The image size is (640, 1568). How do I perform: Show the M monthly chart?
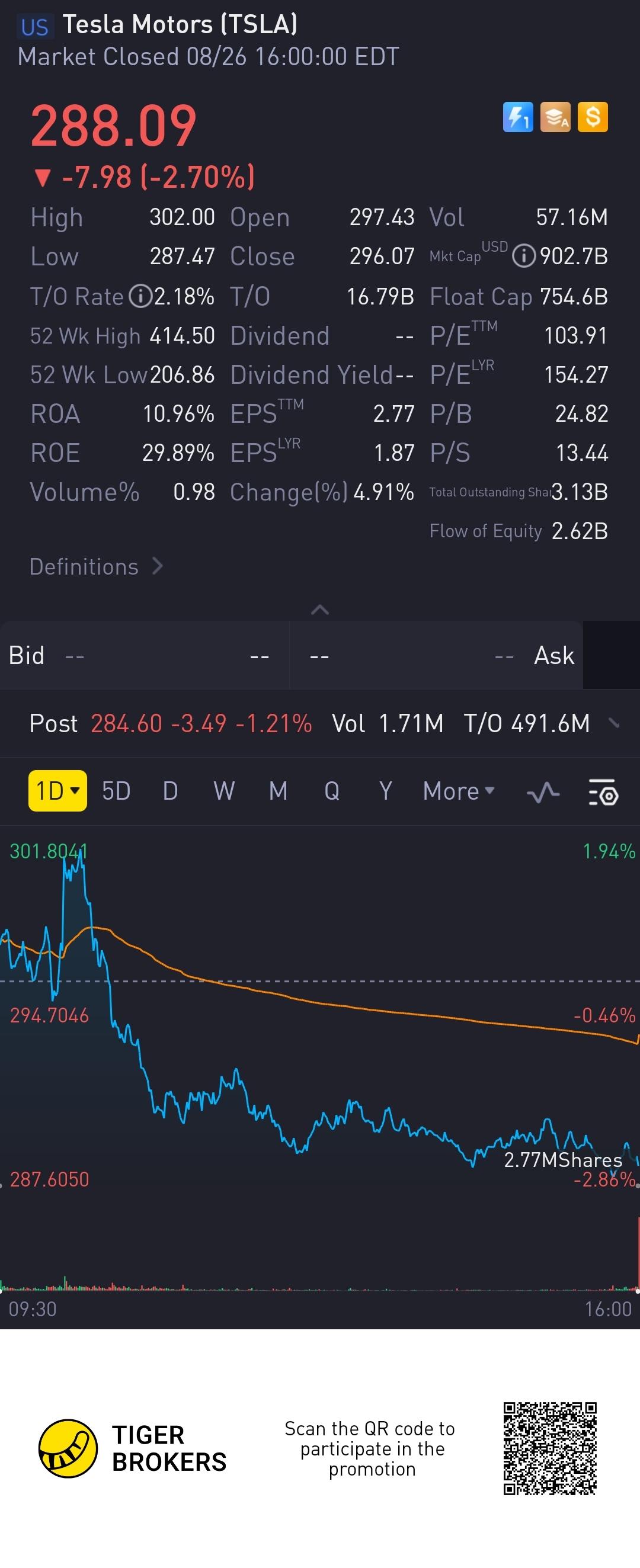pyautogui.click(x=279, y=791)
